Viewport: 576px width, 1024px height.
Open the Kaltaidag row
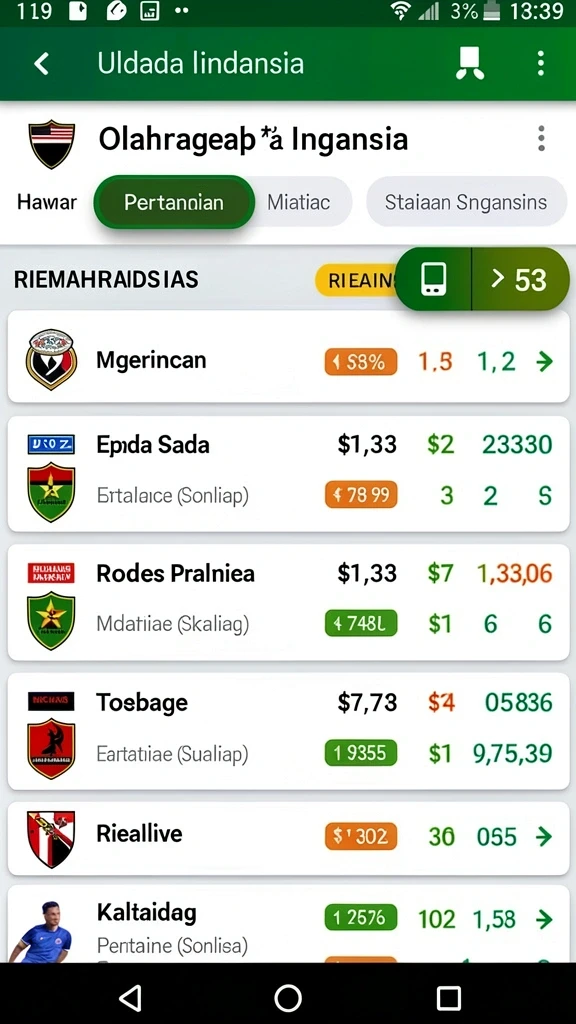[288, 924]
